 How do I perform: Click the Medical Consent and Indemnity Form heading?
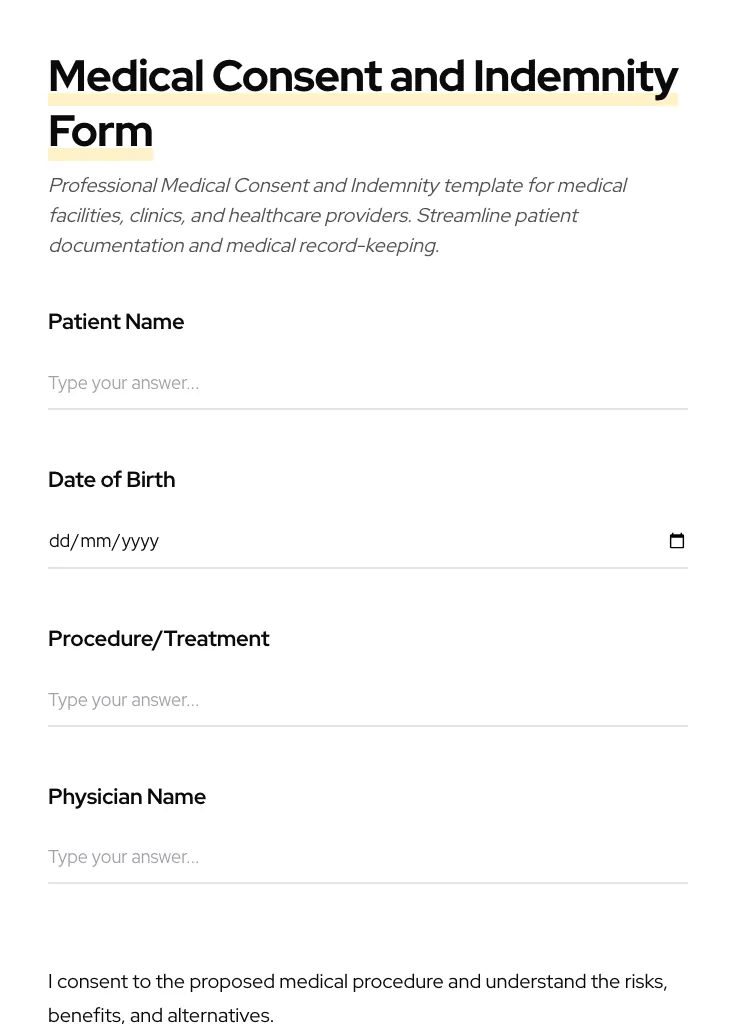(x=363, y=103)
